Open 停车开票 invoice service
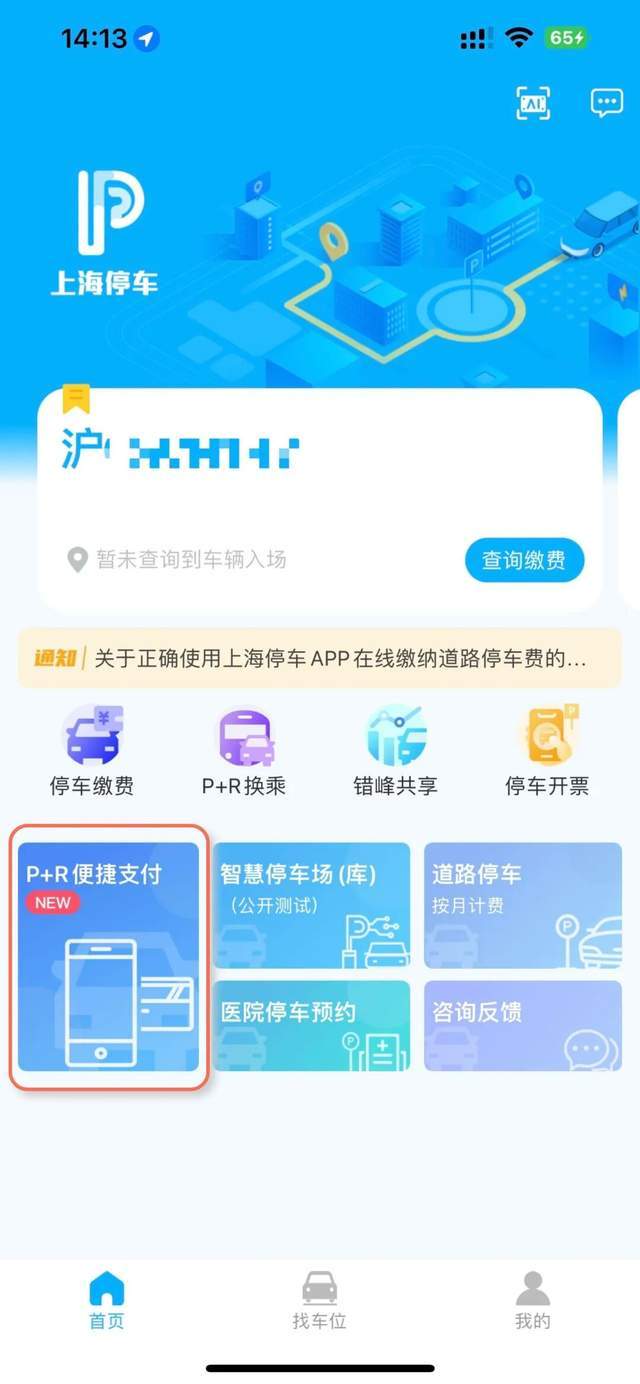 pyautogui.click(x=547, y=750)
